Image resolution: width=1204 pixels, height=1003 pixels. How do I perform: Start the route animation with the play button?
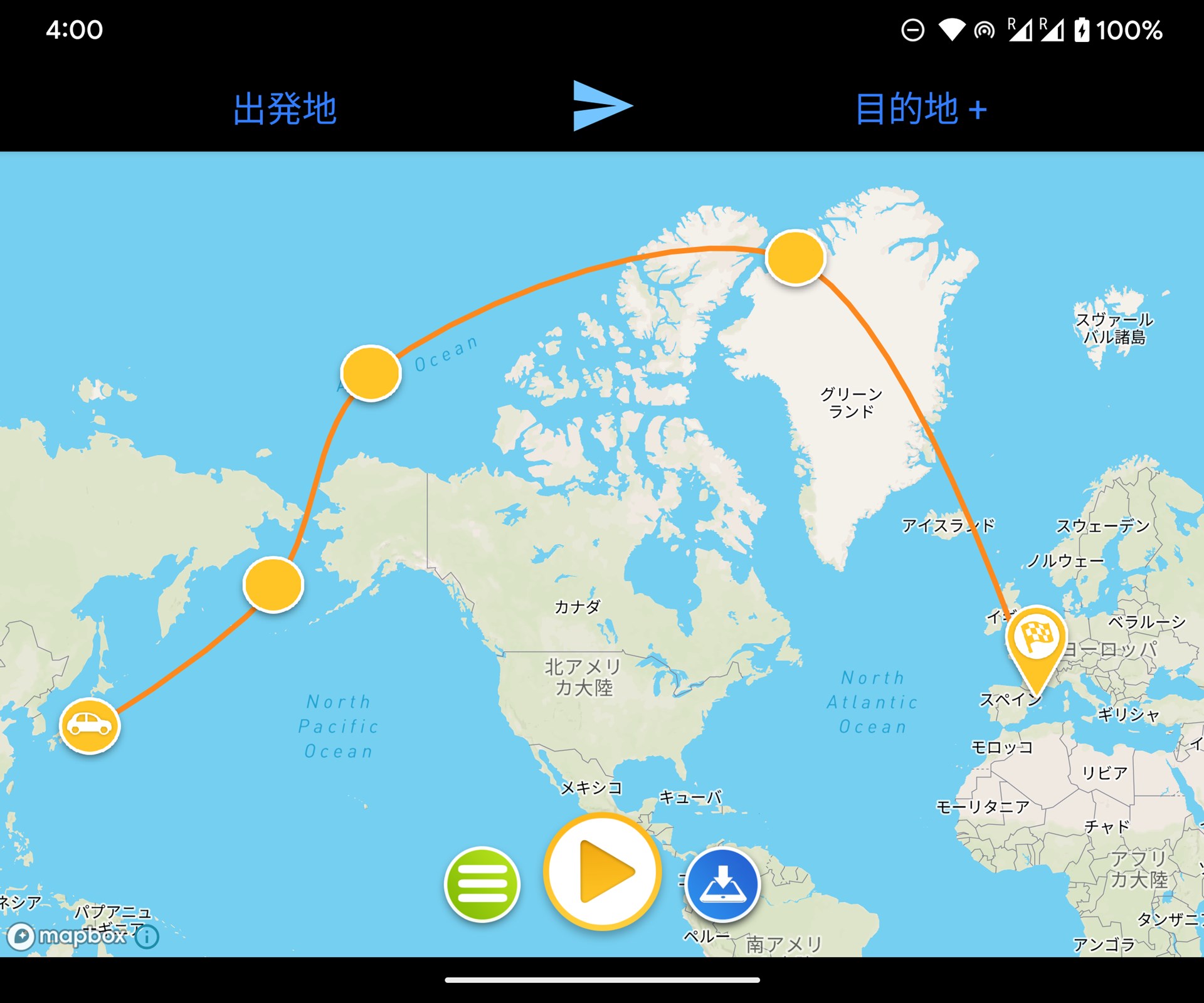pos(602,871)
